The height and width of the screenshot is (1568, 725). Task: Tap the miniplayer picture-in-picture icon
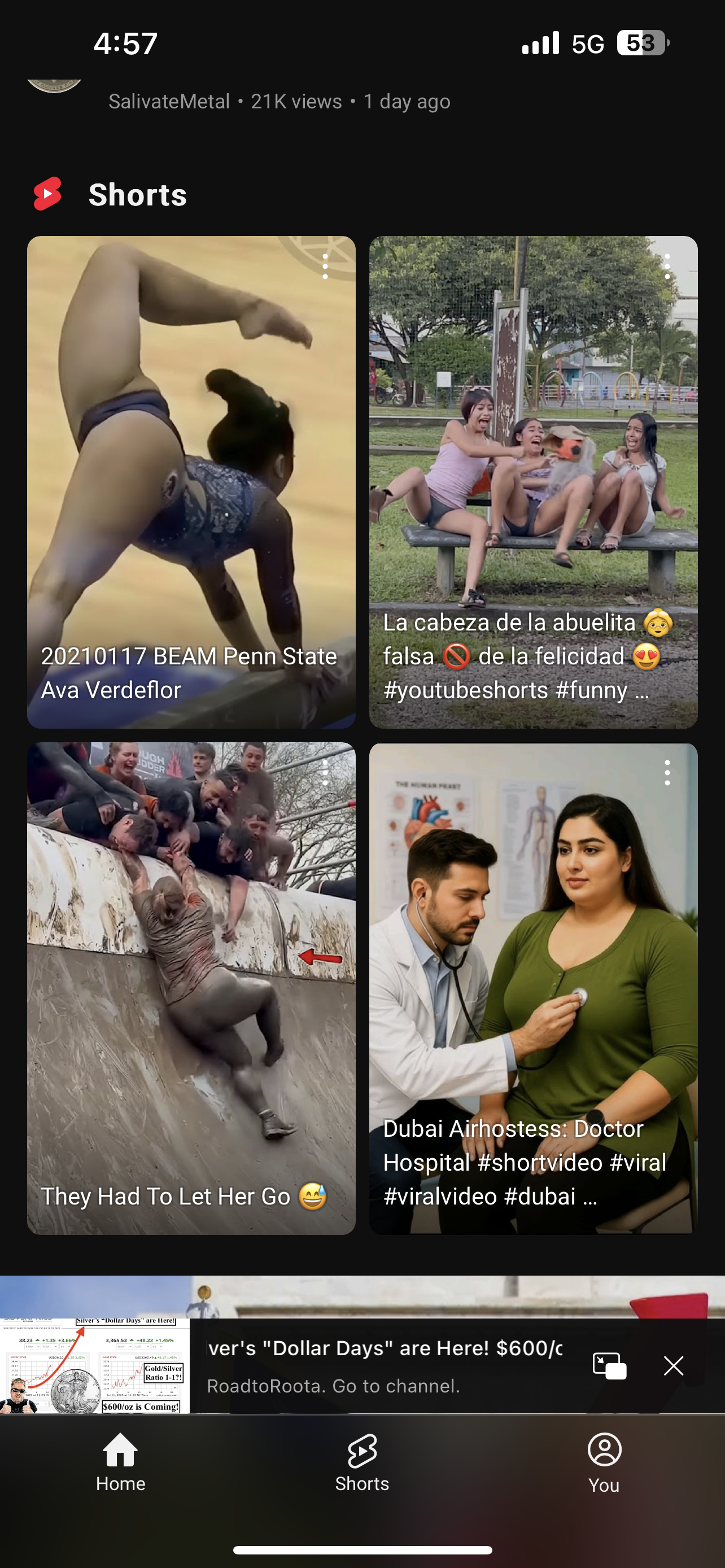609,1366
